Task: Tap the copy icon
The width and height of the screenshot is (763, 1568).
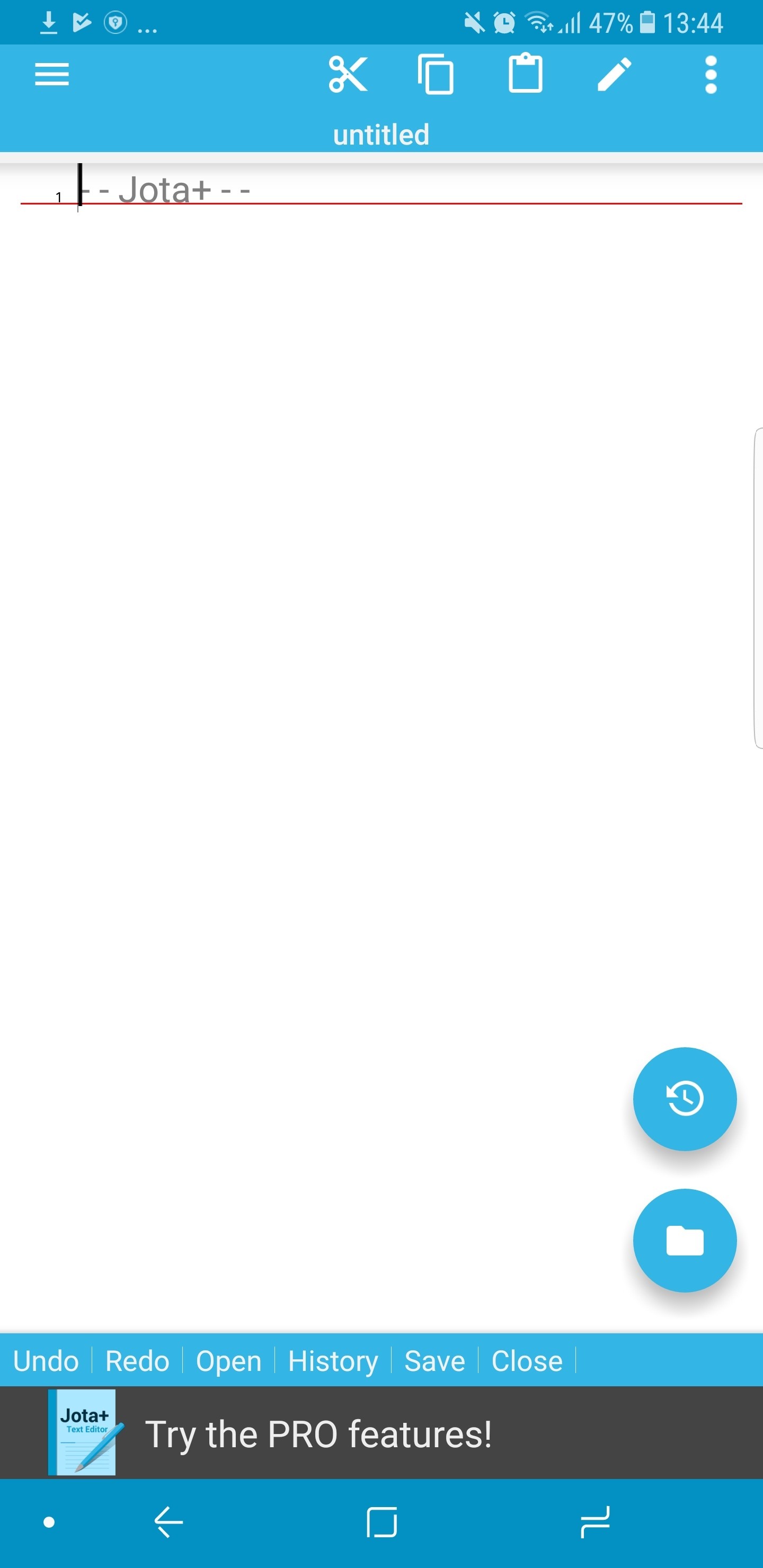Action: point(436,75)
